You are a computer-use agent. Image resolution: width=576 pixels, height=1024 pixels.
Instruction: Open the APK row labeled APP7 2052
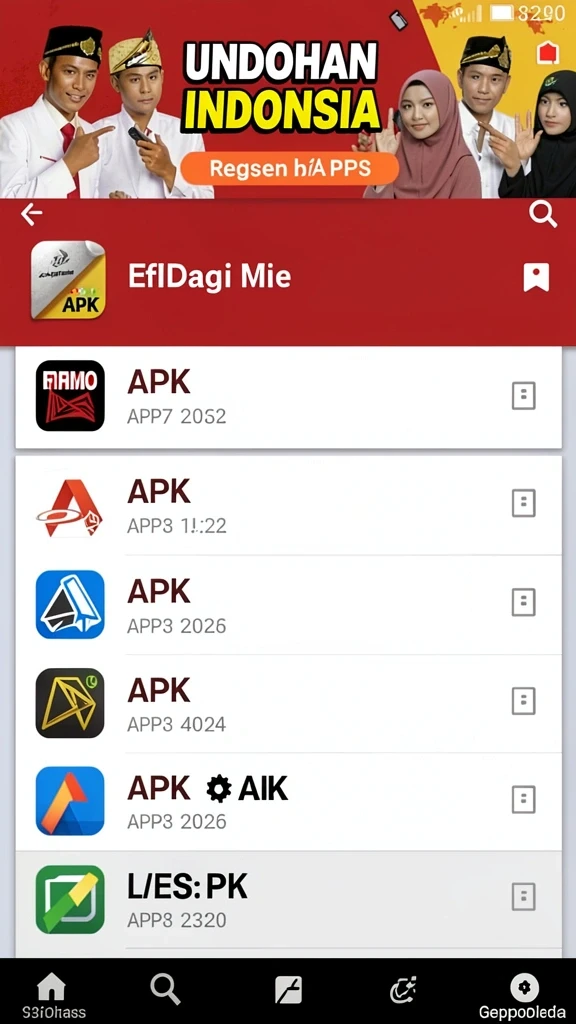[x=288, y=397]
